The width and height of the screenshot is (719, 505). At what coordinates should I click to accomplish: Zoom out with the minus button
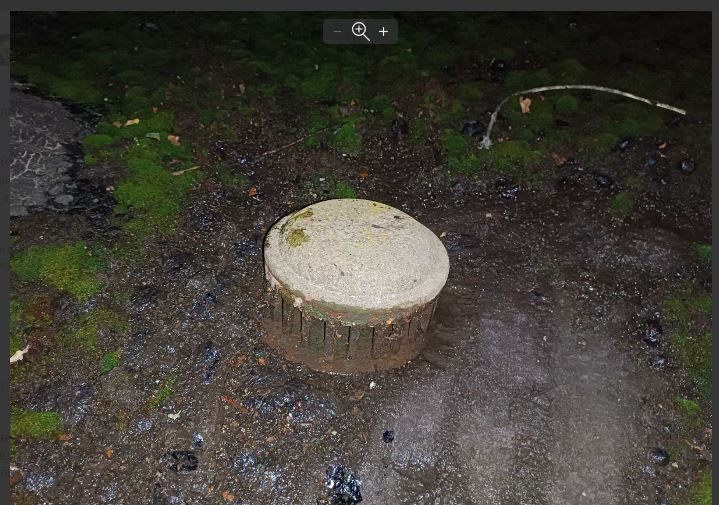tap(337, 32)
